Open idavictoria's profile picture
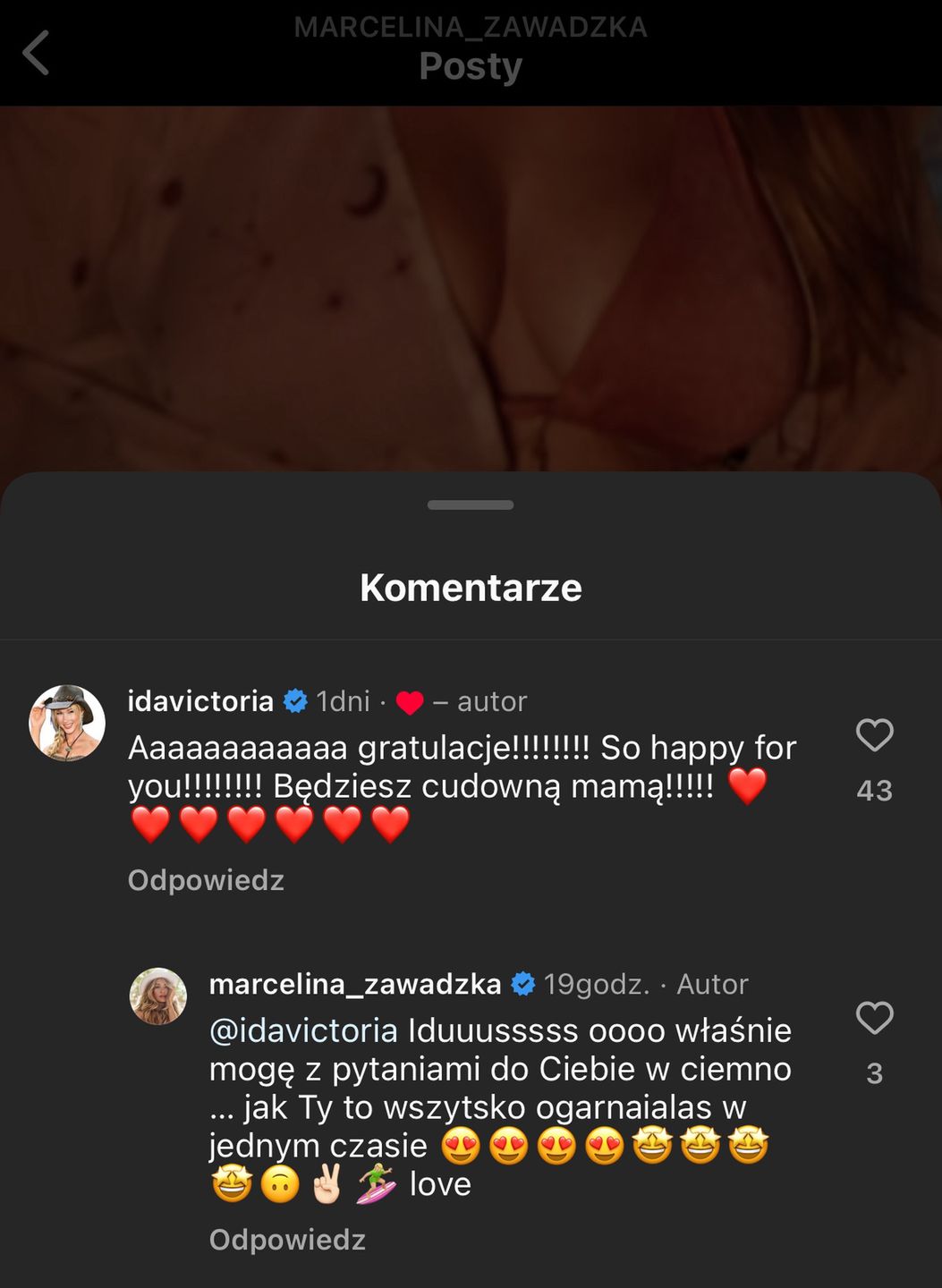The image size is (942, 1288). (x=67, y=723)
